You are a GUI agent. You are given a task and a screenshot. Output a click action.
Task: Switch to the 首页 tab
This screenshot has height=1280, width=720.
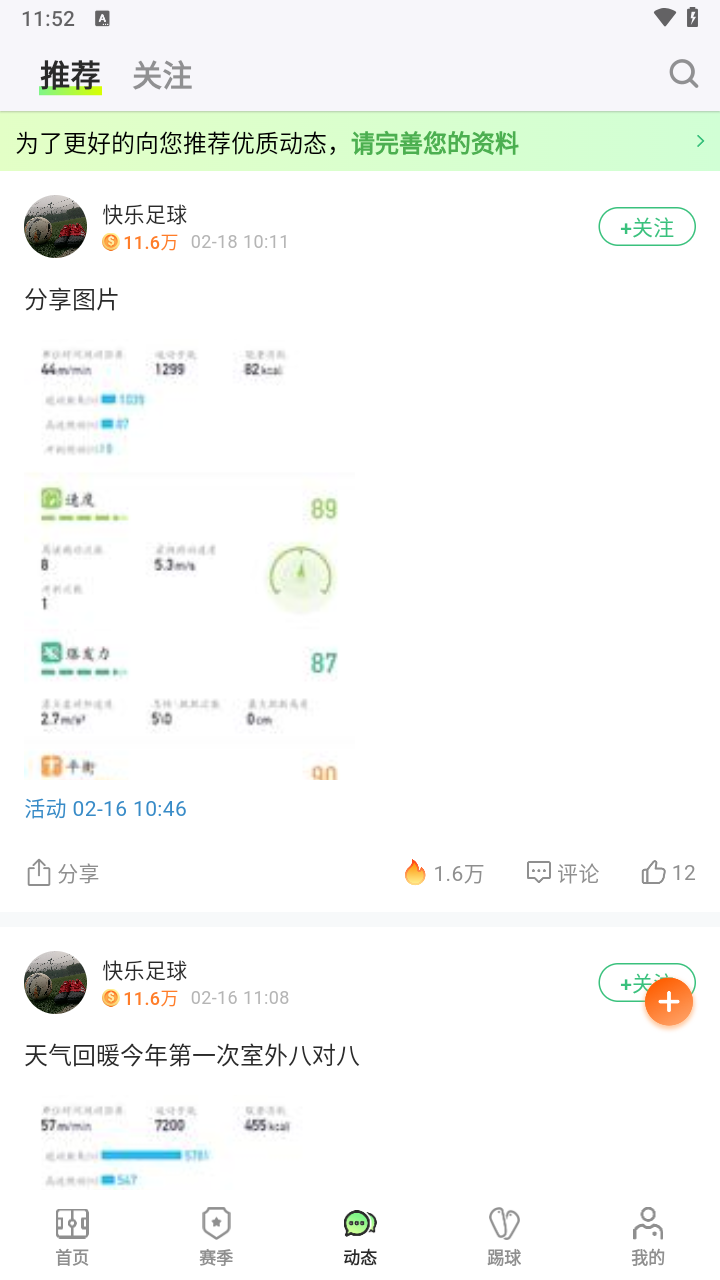(71, 1234)
